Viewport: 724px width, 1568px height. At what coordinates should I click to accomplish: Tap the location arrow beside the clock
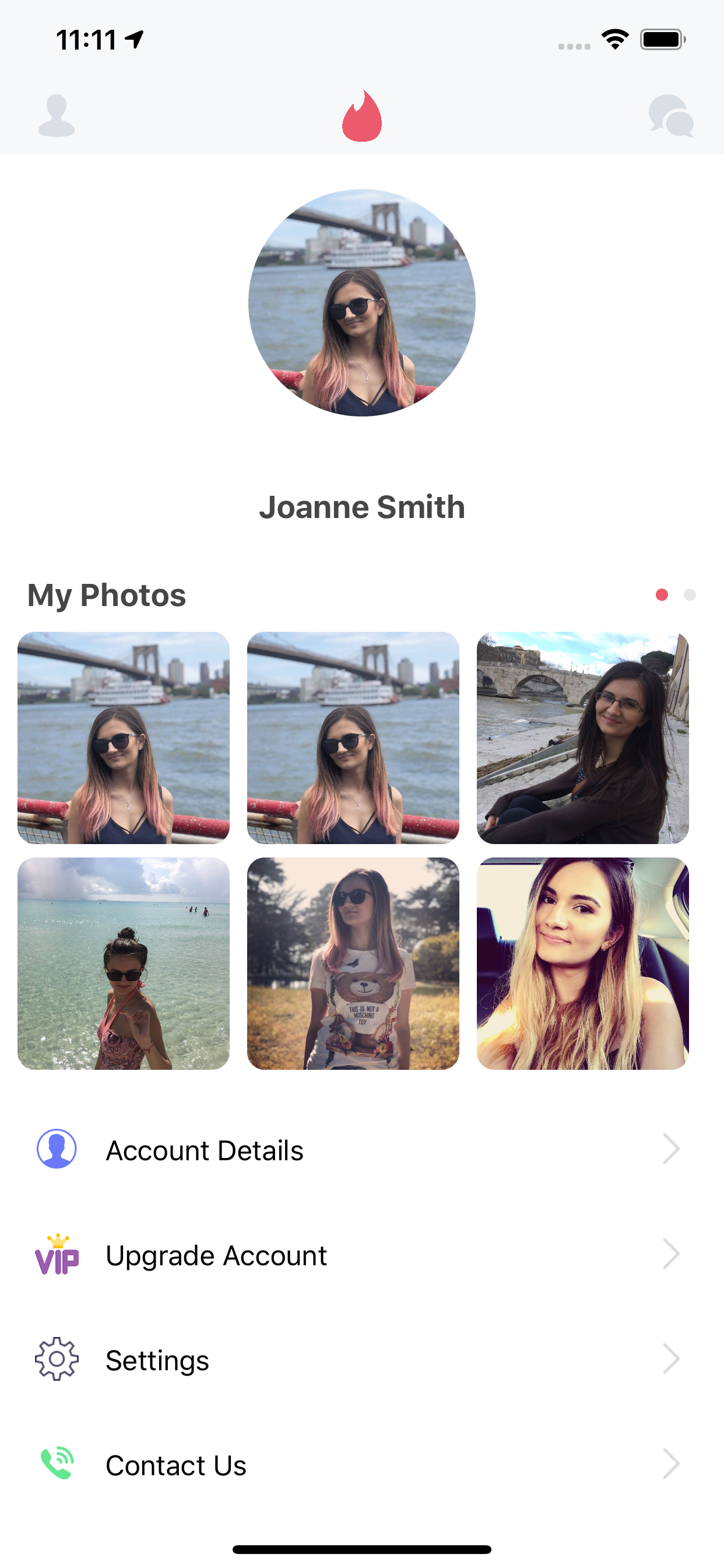point(133,38)
